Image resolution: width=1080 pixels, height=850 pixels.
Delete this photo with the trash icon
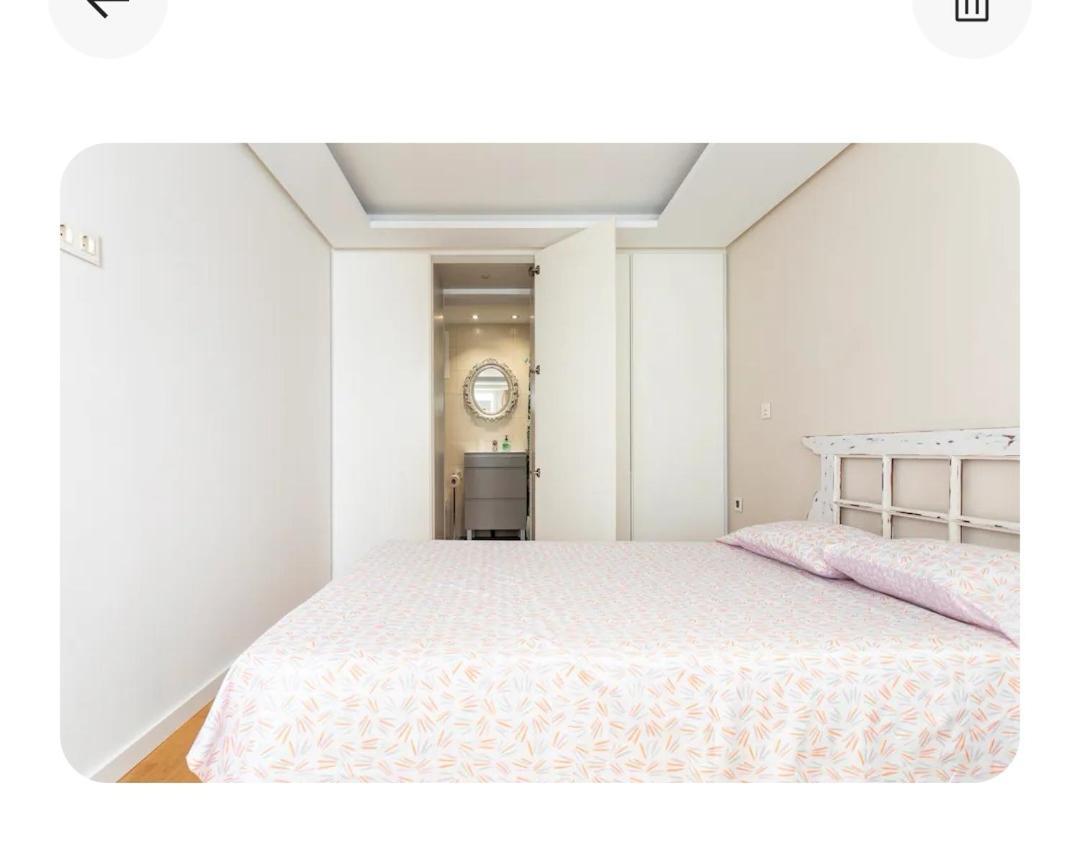point(971,10)
